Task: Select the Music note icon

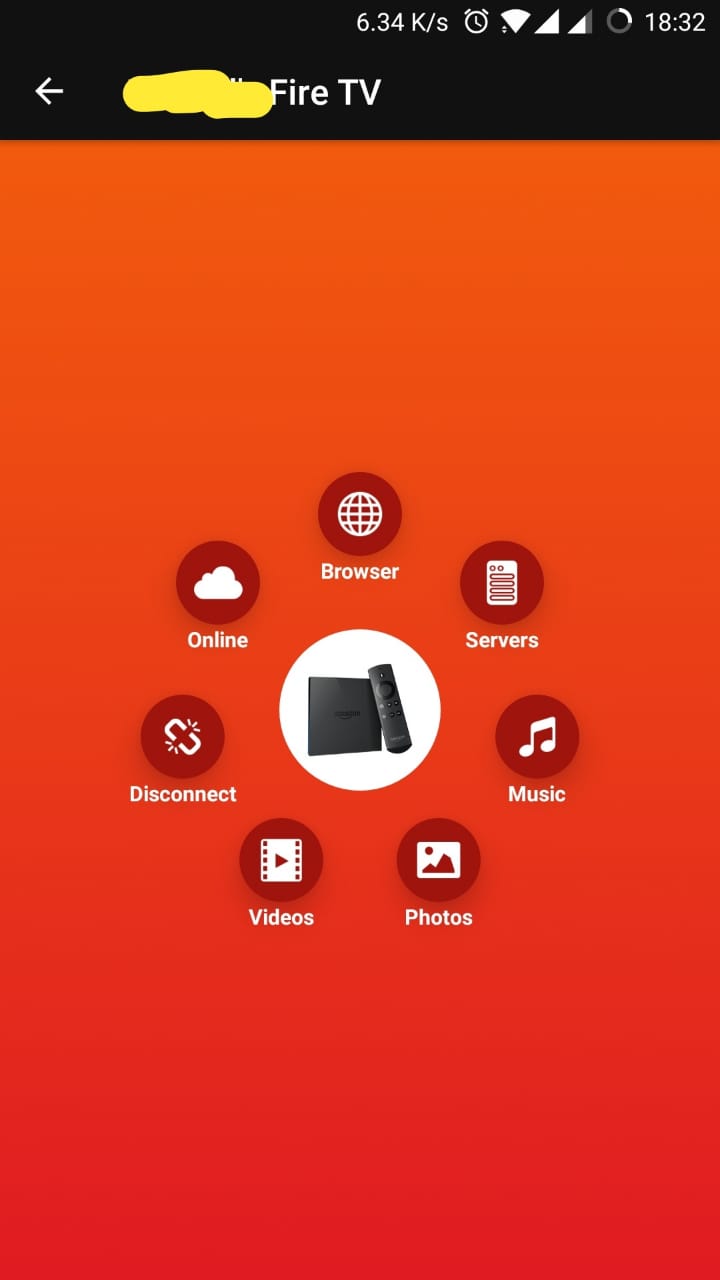Action: click(x=537, y=735)
